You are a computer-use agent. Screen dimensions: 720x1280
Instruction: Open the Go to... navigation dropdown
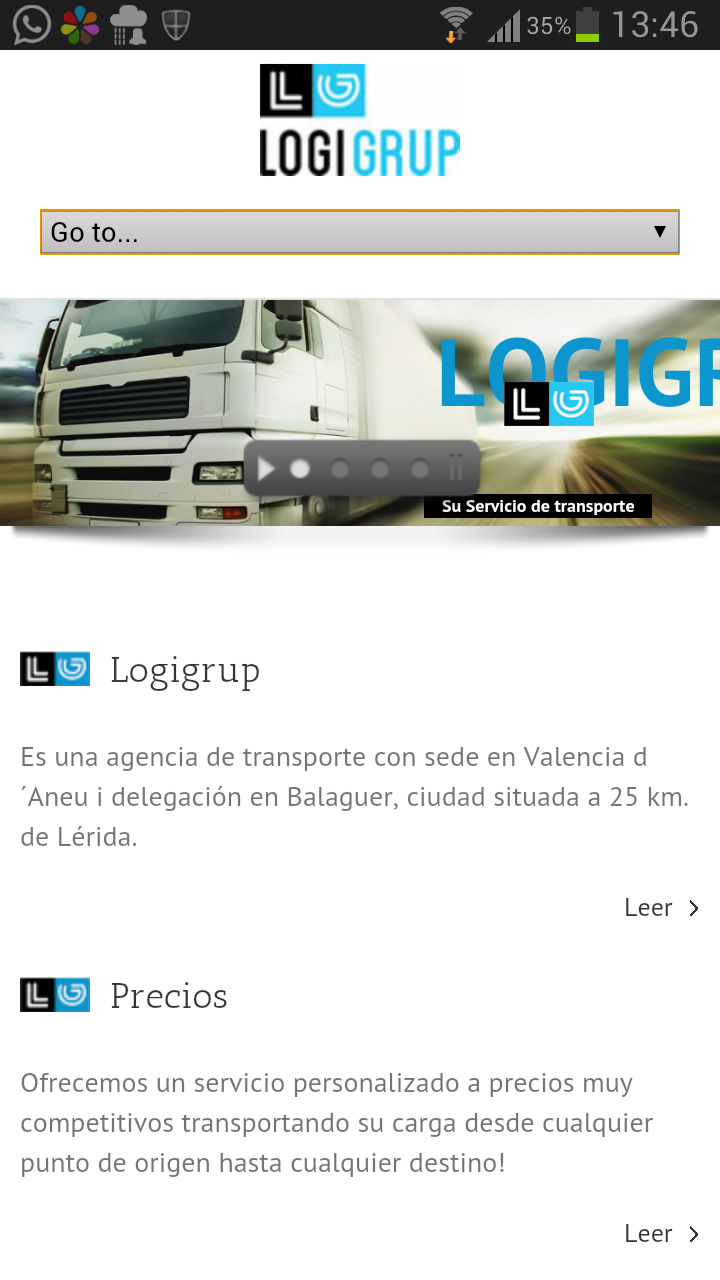point(360,232)
